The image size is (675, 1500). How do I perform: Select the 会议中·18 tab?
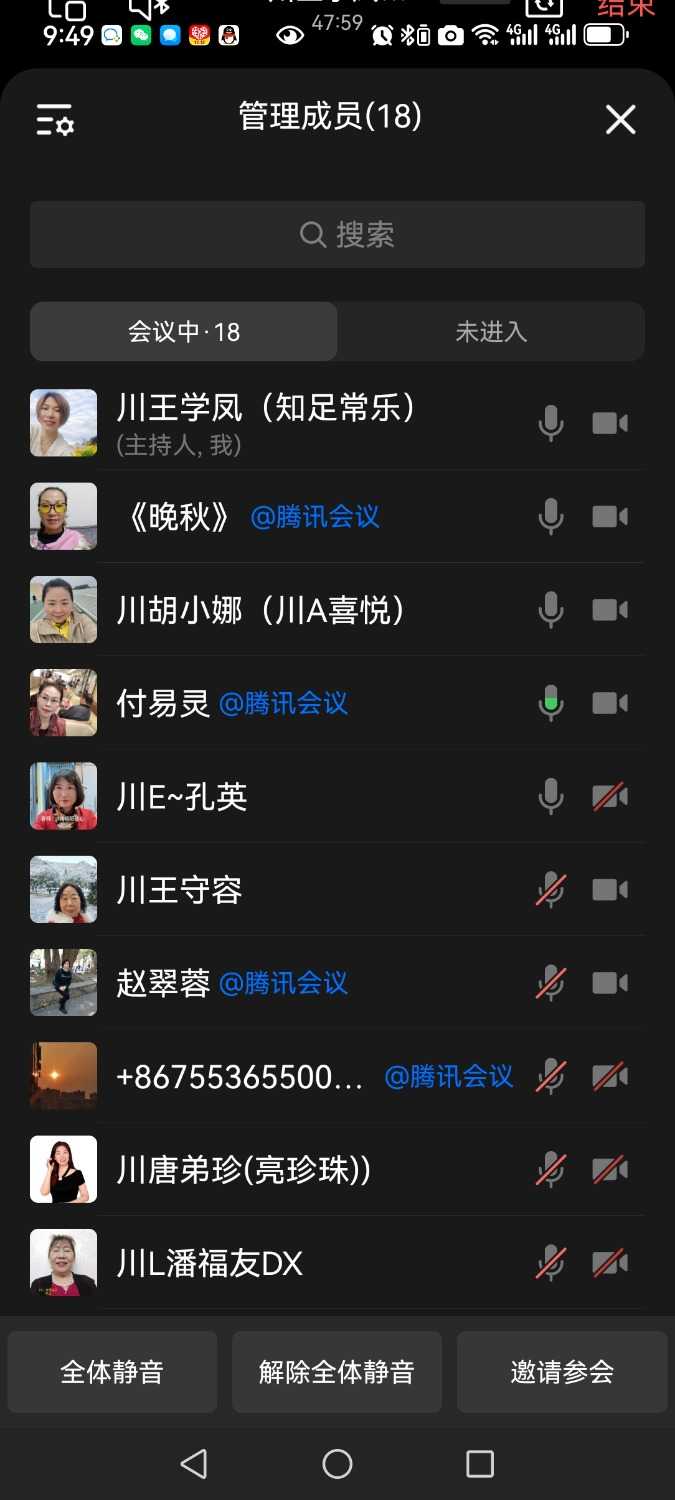pyautogui.click(x=184, y=332)
